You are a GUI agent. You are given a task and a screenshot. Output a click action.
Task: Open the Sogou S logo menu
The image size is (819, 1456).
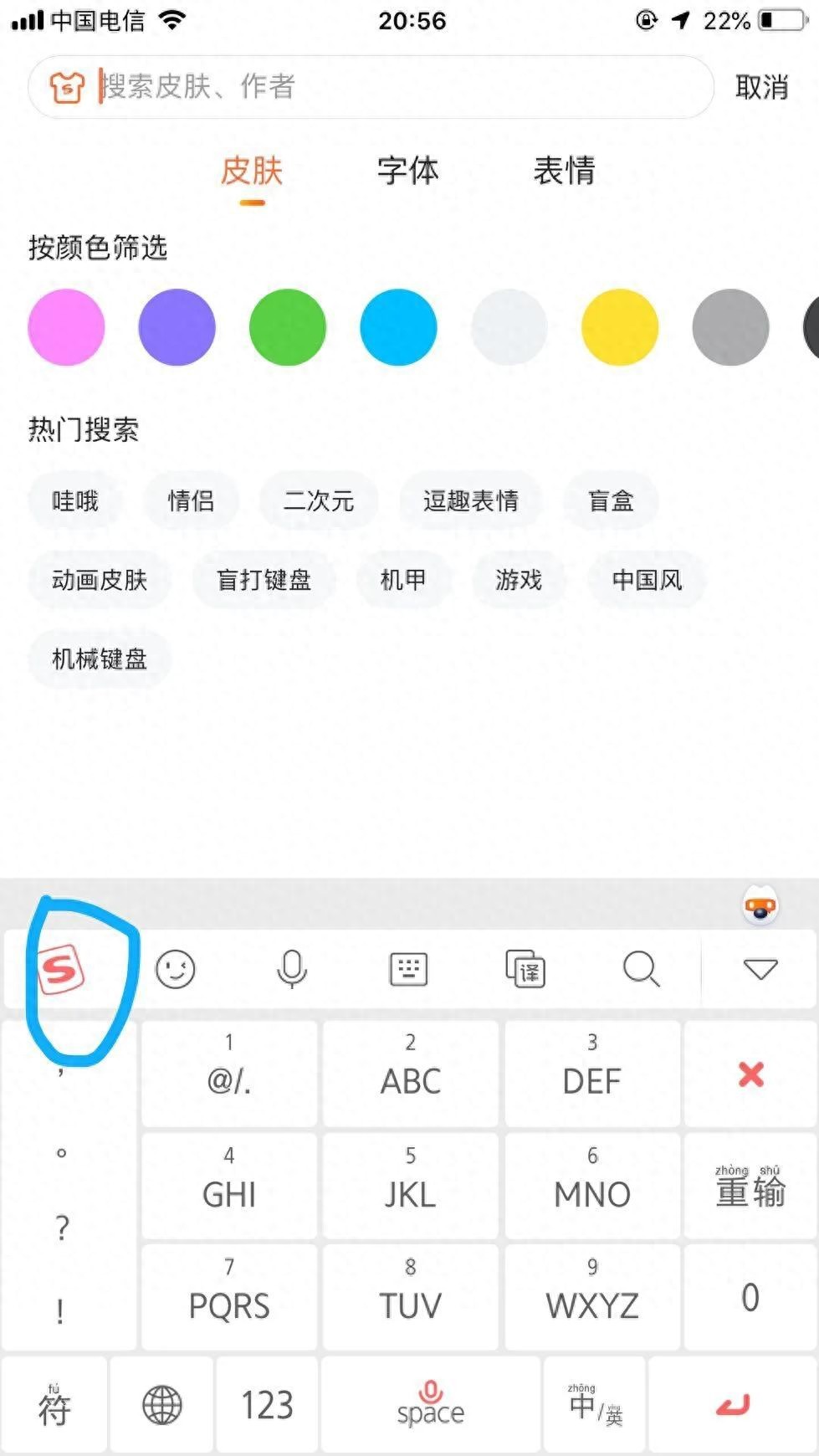(x=61, y=971)
